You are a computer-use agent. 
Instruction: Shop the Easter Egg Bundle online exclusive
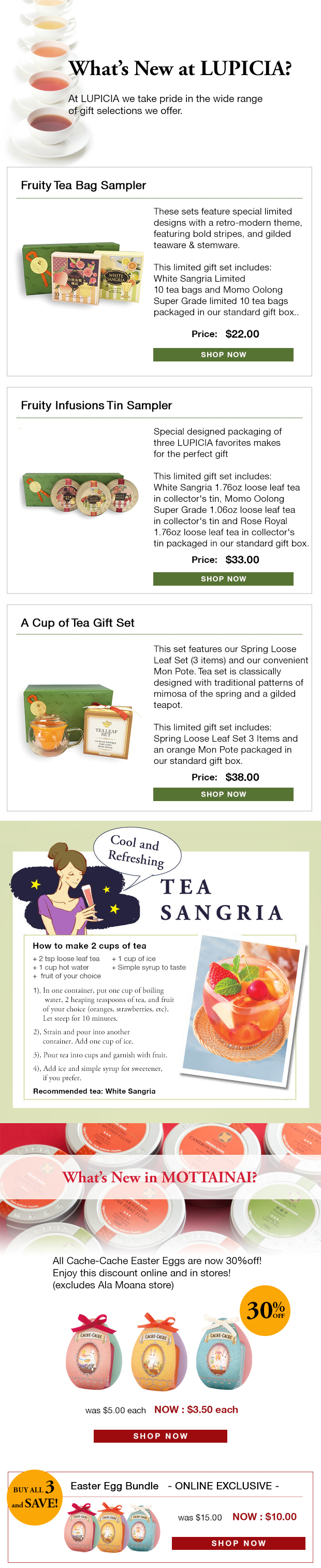(x=238, y=1543)
